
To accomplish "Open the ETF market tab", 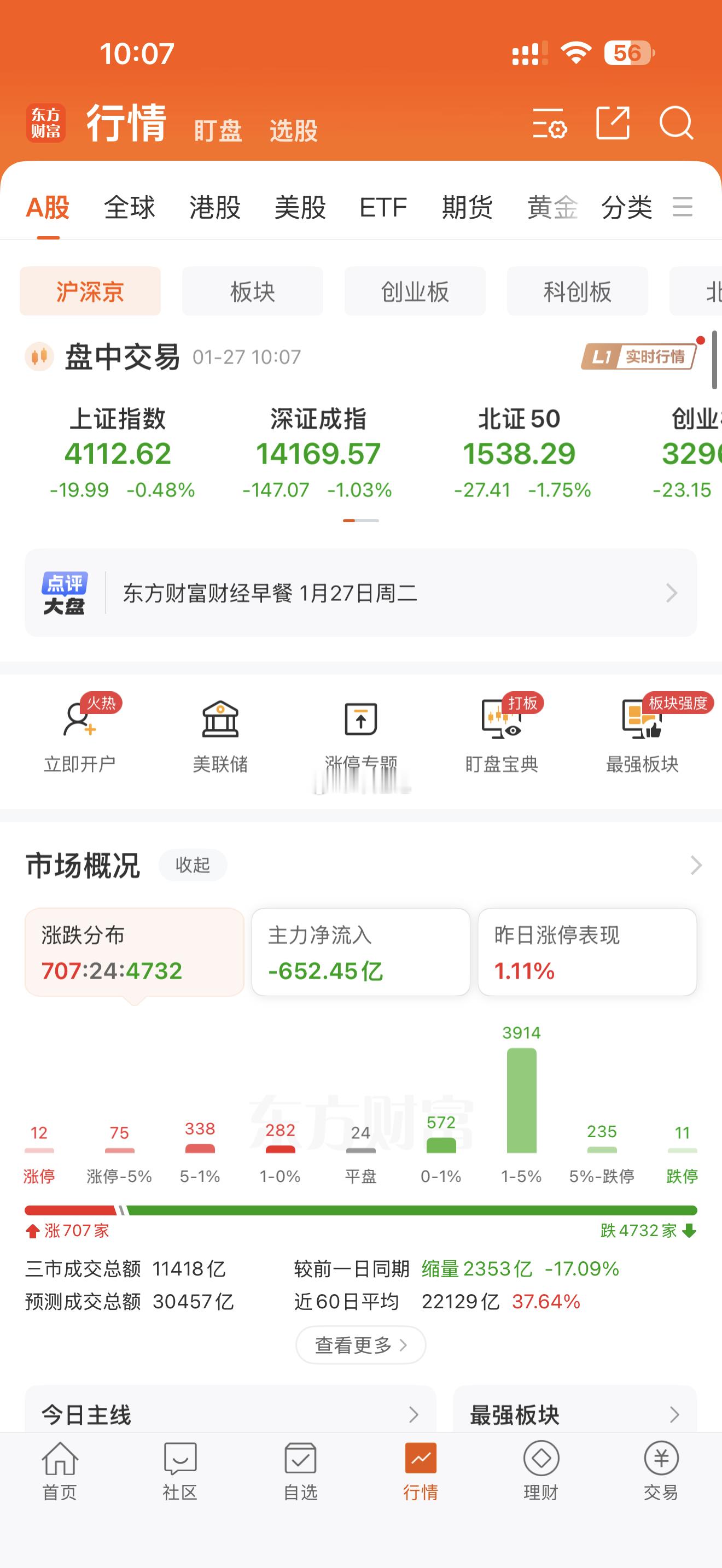I will click(382, 208).
